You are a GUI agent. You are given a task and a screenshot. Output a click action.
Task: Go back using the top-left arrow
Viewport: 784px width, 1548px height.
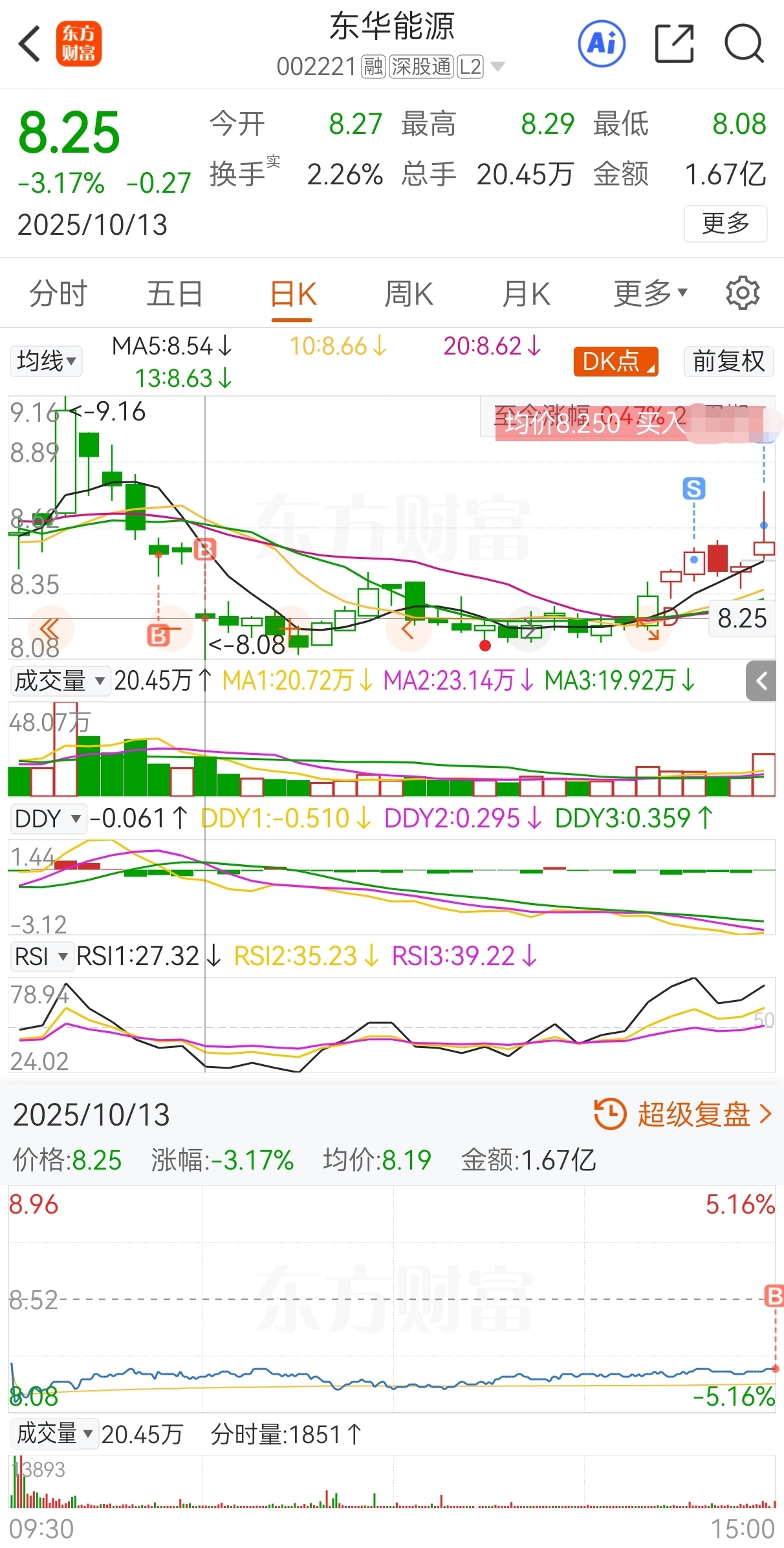click(x=30, y=44)
